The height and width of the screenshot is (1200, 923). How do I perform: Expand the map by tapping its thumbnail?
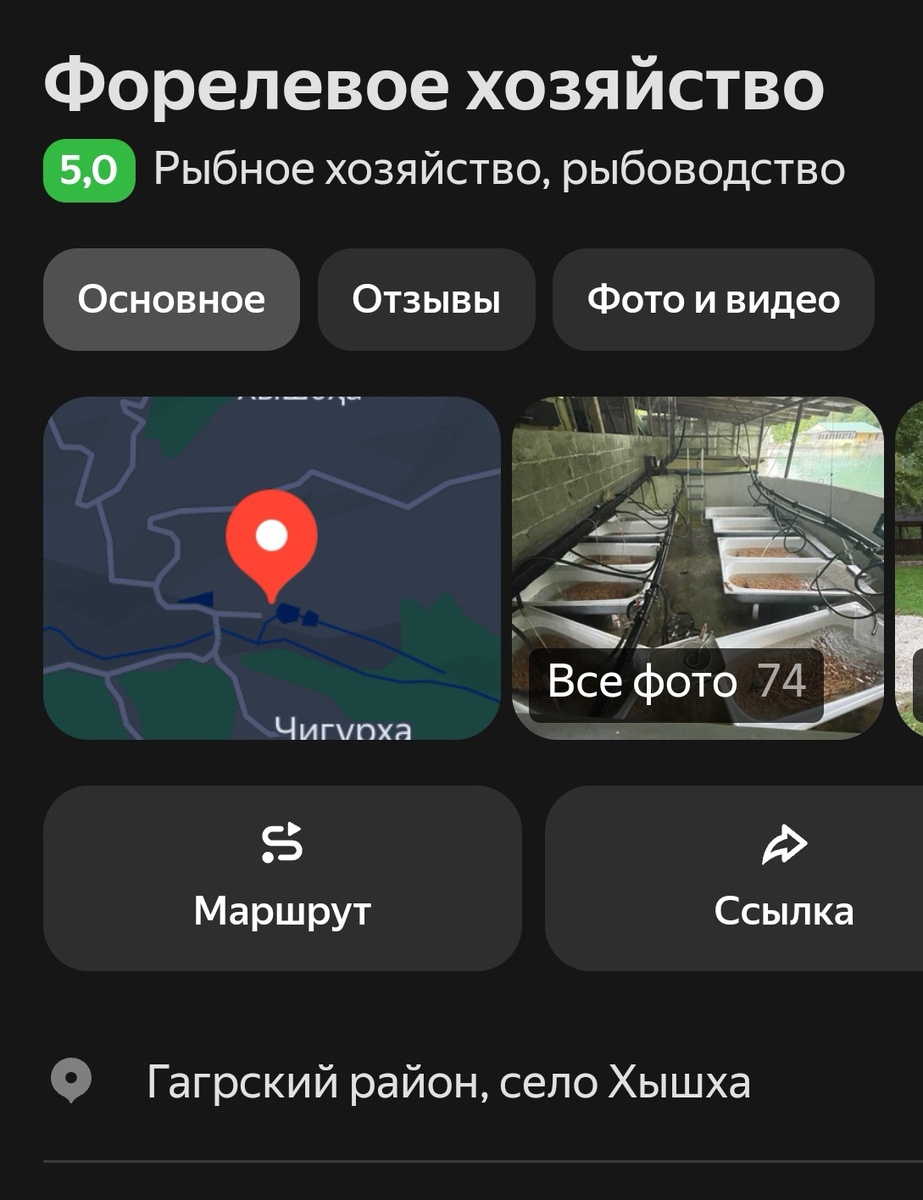click(270, 565)
